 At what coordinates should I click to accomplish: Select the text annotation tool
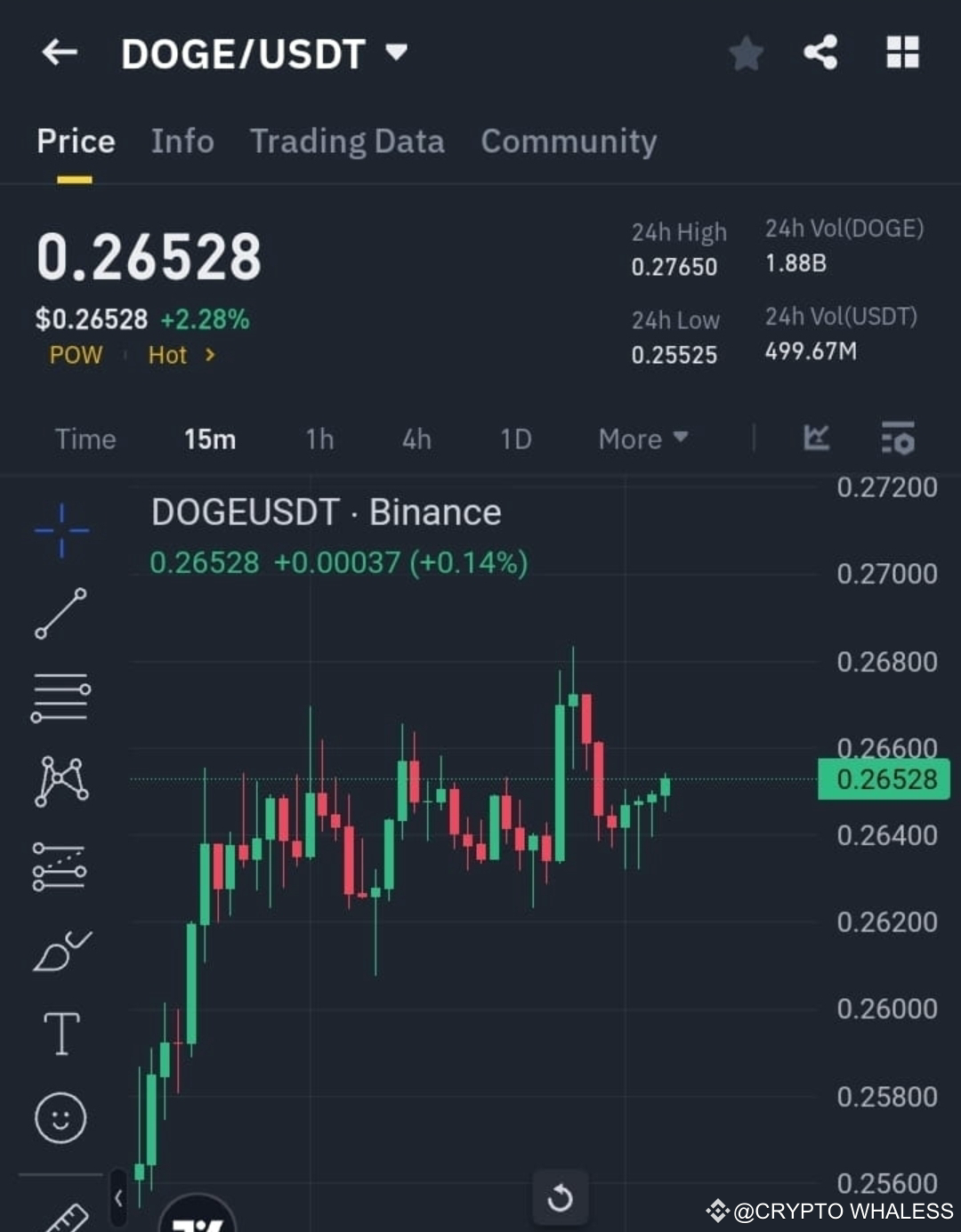61,1034
